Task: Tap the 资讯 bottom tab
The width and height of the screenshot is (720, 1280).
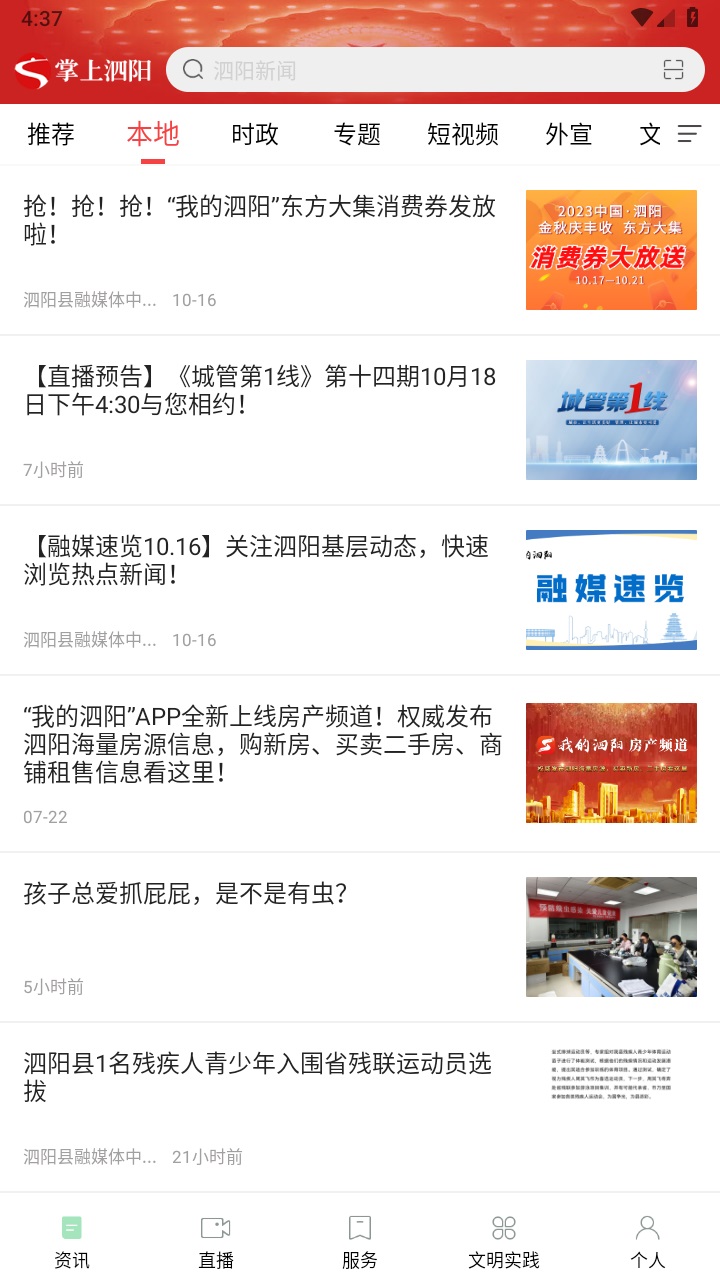Action: (72, 1240)
